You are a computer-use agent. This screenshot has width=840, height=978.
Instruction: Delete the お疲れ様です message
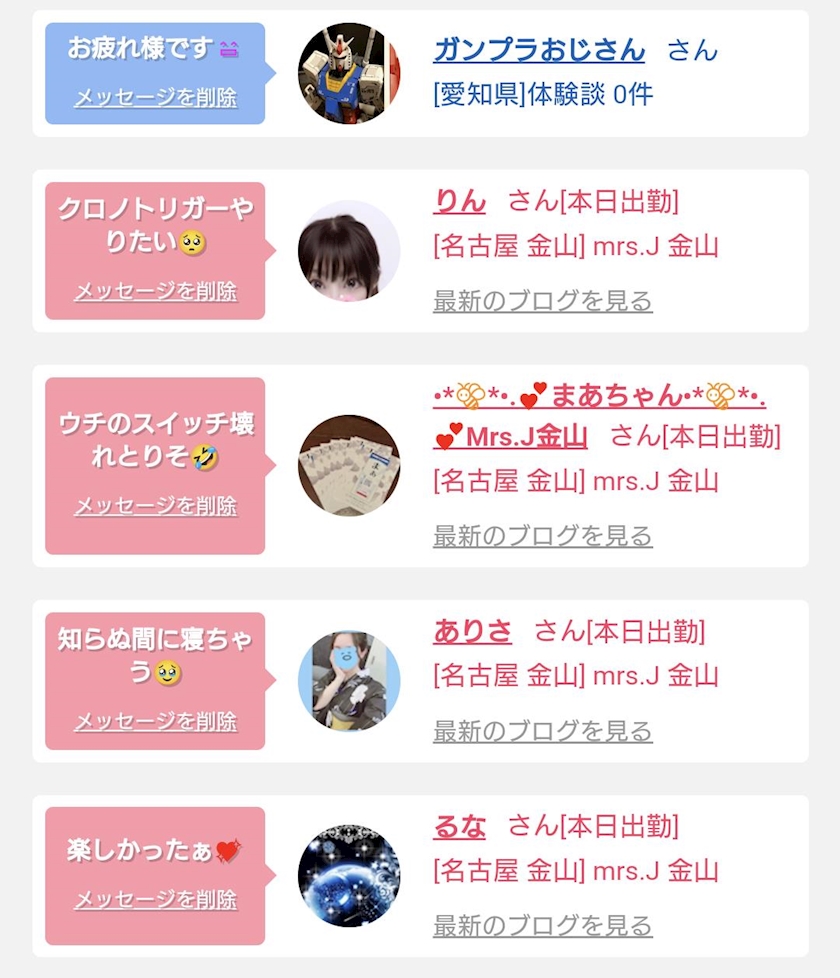156,98
